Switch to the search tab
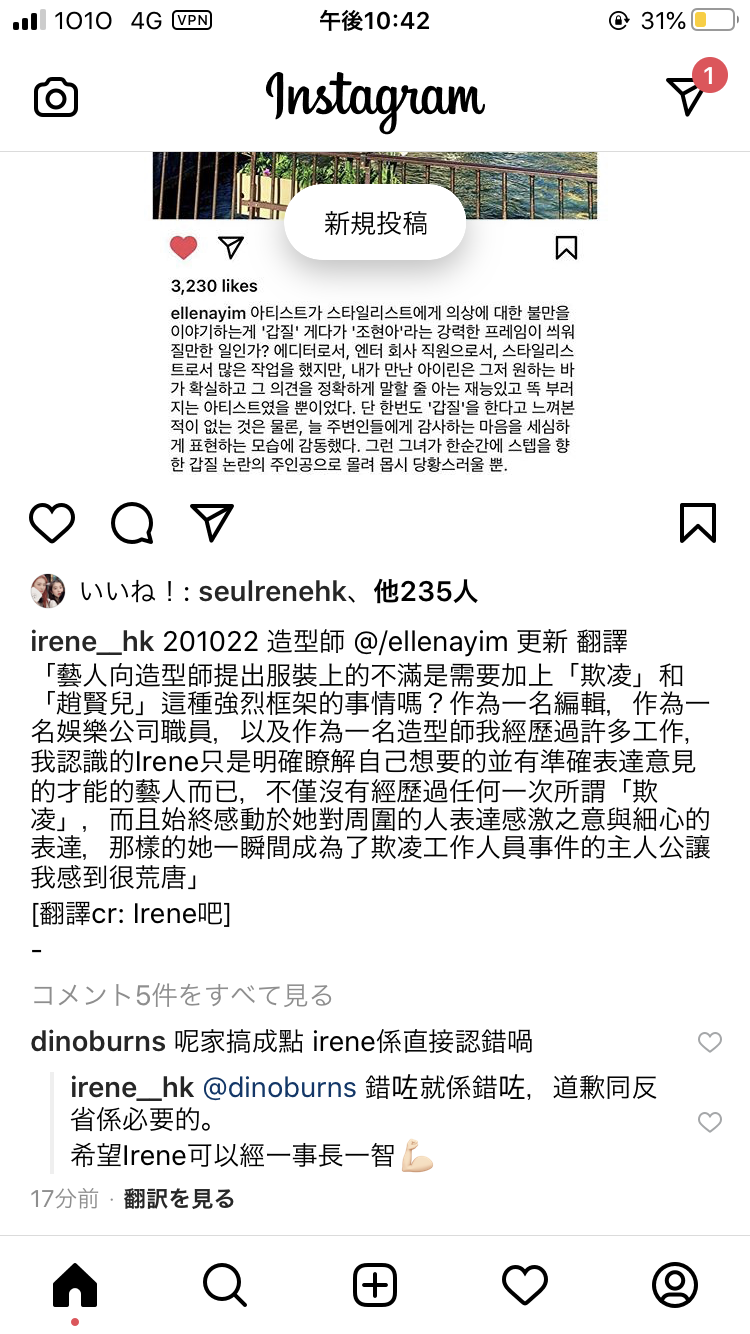The height and width of the screenshot is (1334, 750). (225, 1284)
